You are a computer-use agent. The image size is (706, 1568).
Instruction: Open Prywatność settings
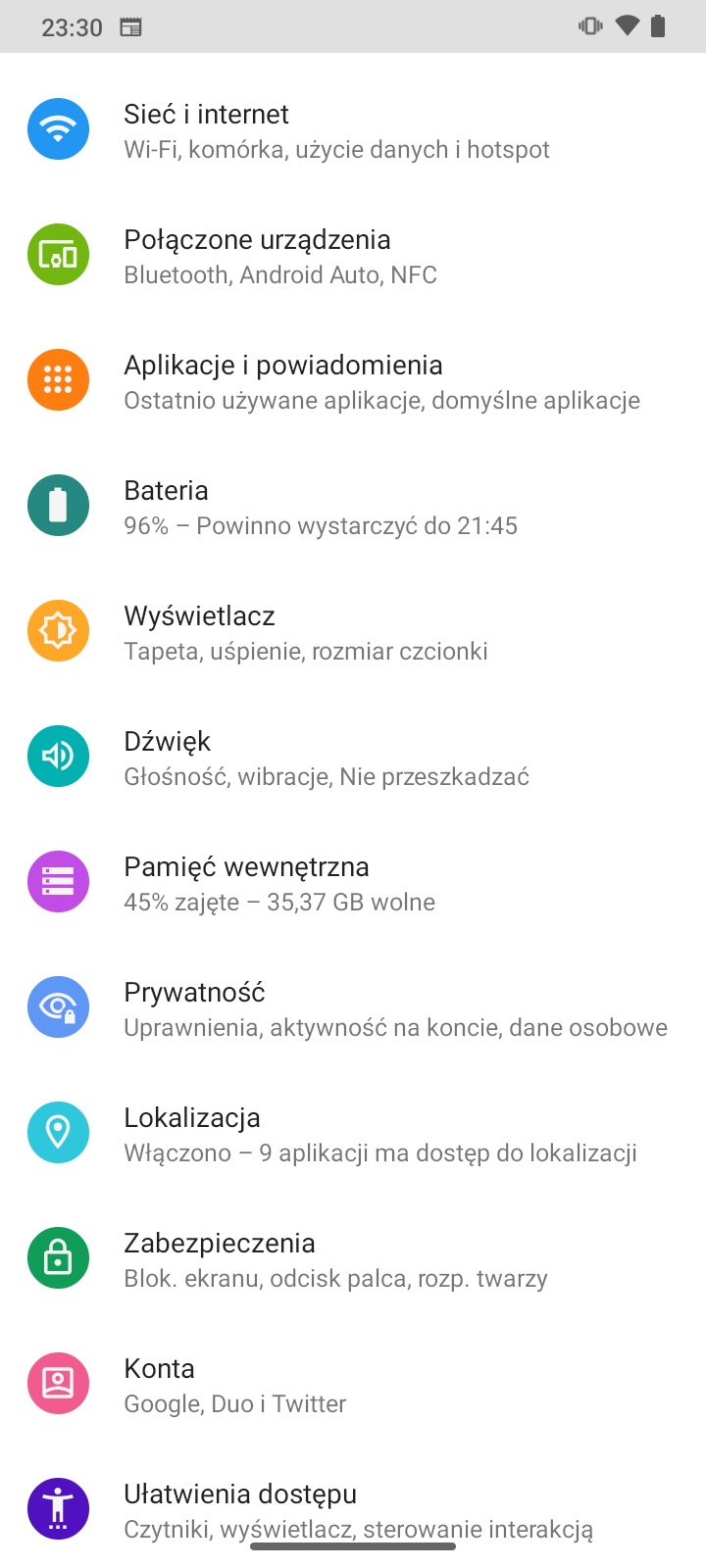(x=353, y=1007)
